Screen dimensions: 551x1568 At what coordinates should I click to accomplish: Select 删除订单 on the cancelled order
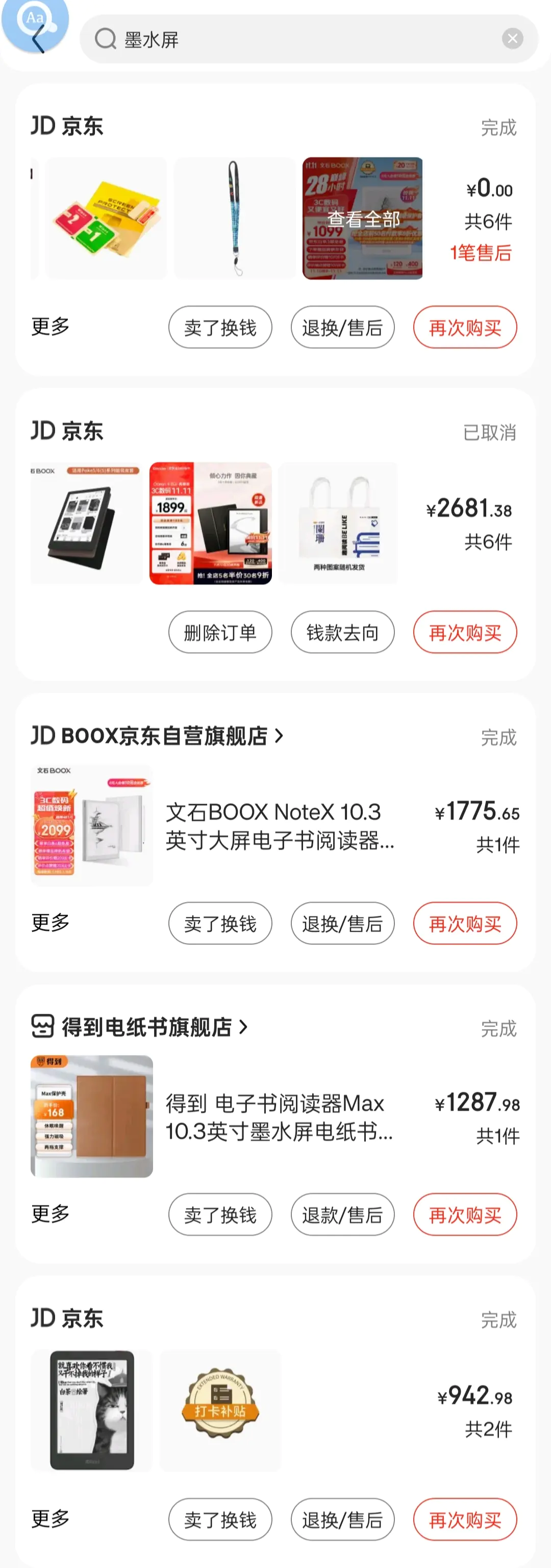point(220,632)
